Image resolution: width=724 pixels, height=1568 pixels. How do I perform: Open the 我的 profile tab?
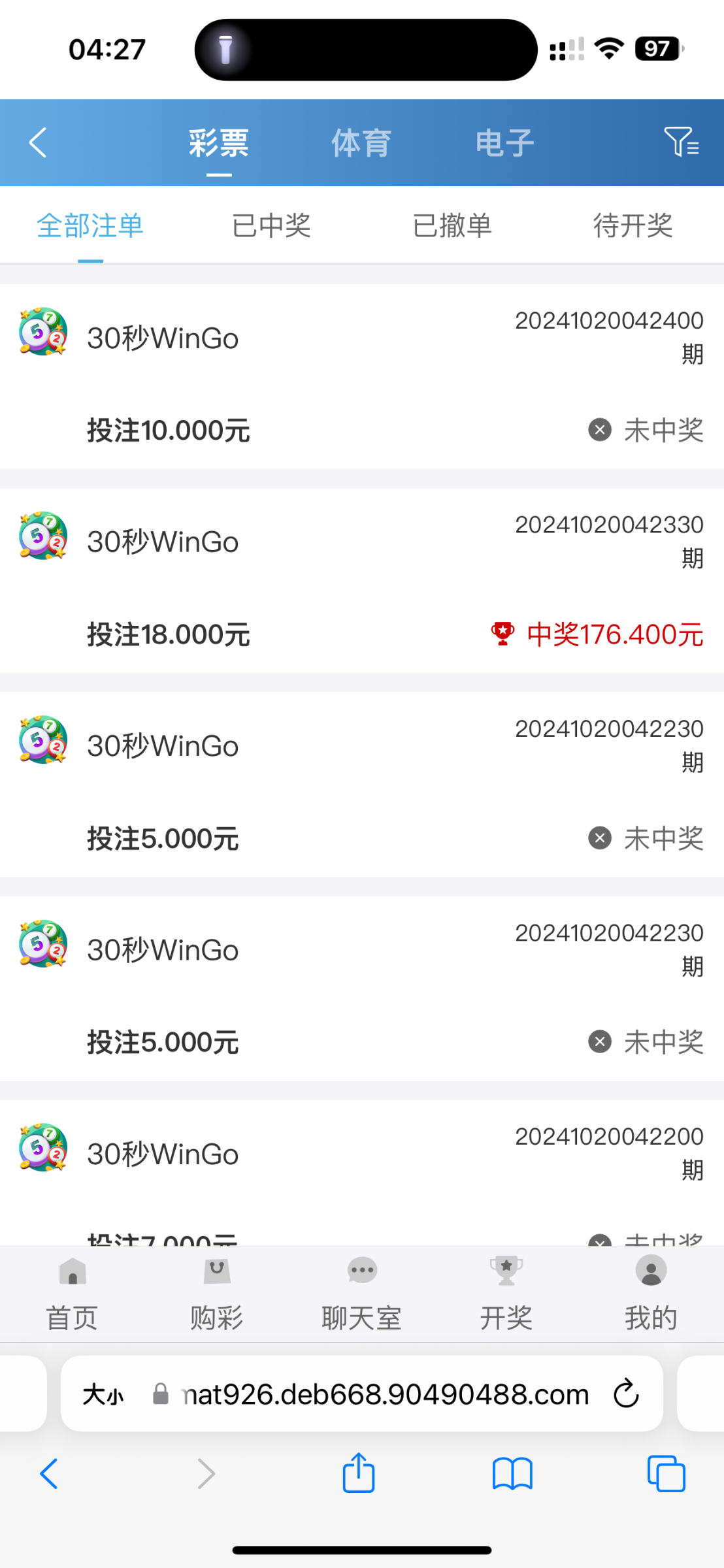click(651, 1295)
